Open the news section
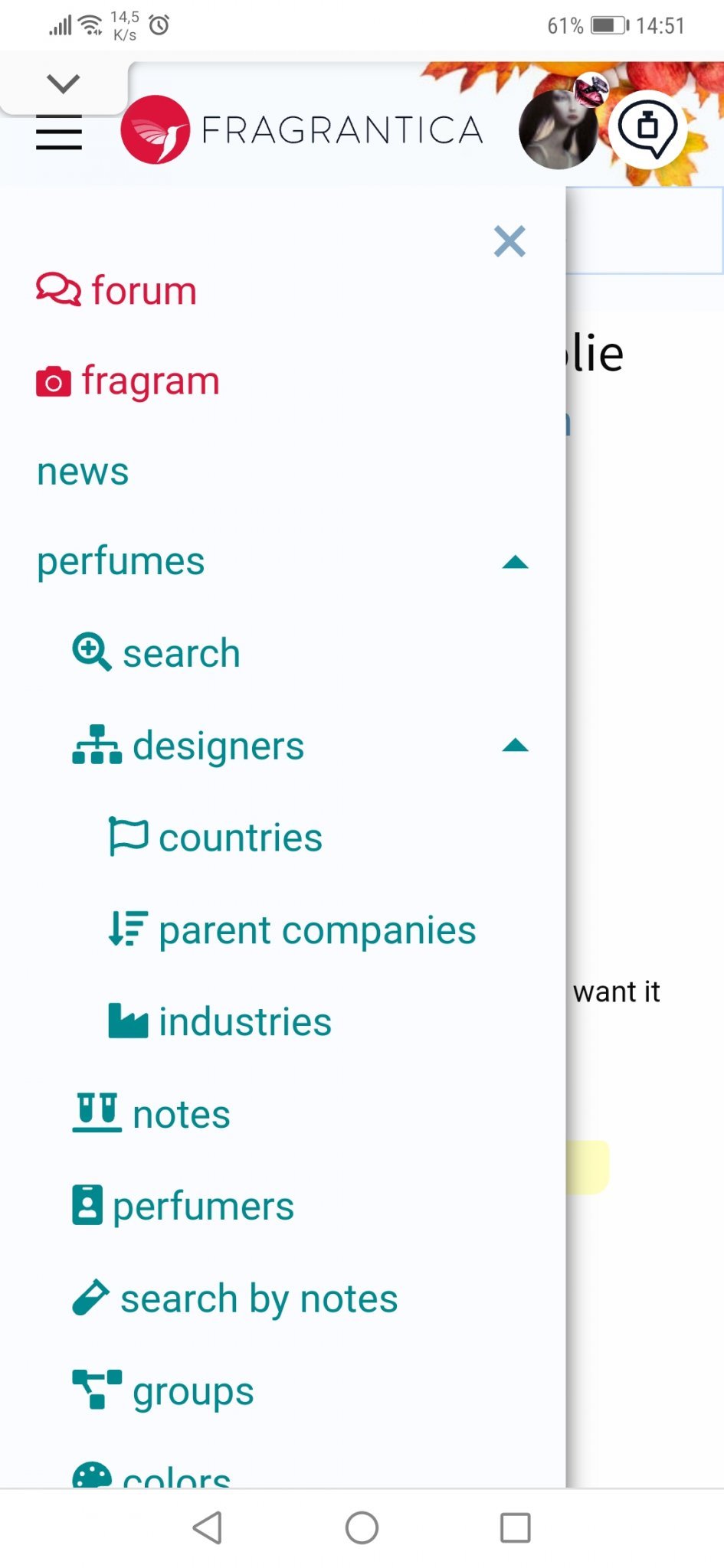Image resolution: width=724 pixels, height=1568 pixels. [83, 472]
